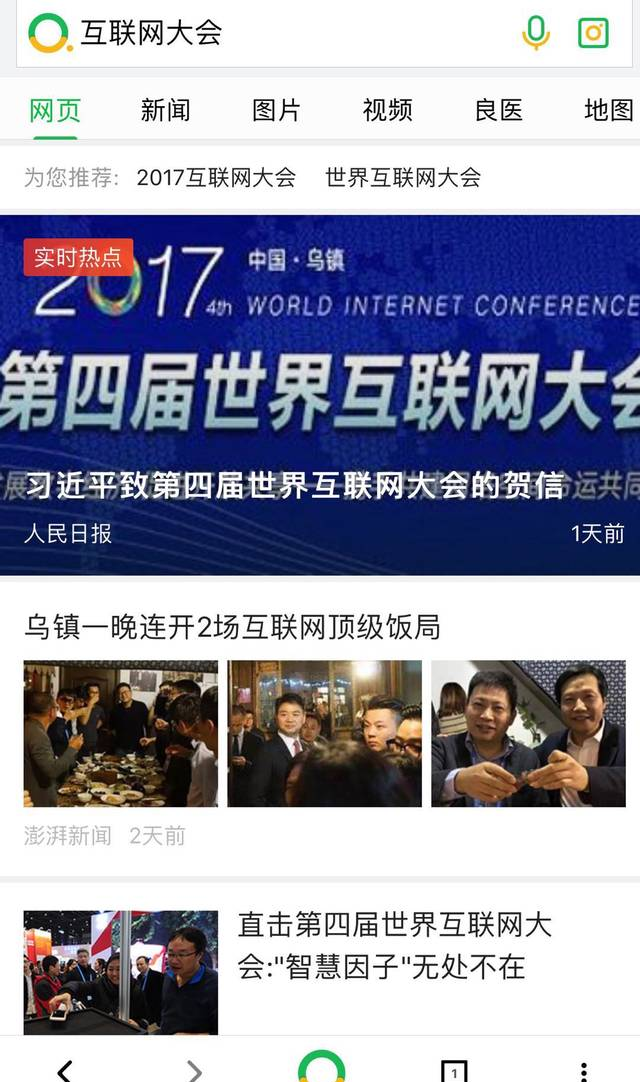The height and width of the screenshot is (1082, 640).
Task: Open the three-dot overflow menu
Action: pyautogui.click(x=583, y=1070)
